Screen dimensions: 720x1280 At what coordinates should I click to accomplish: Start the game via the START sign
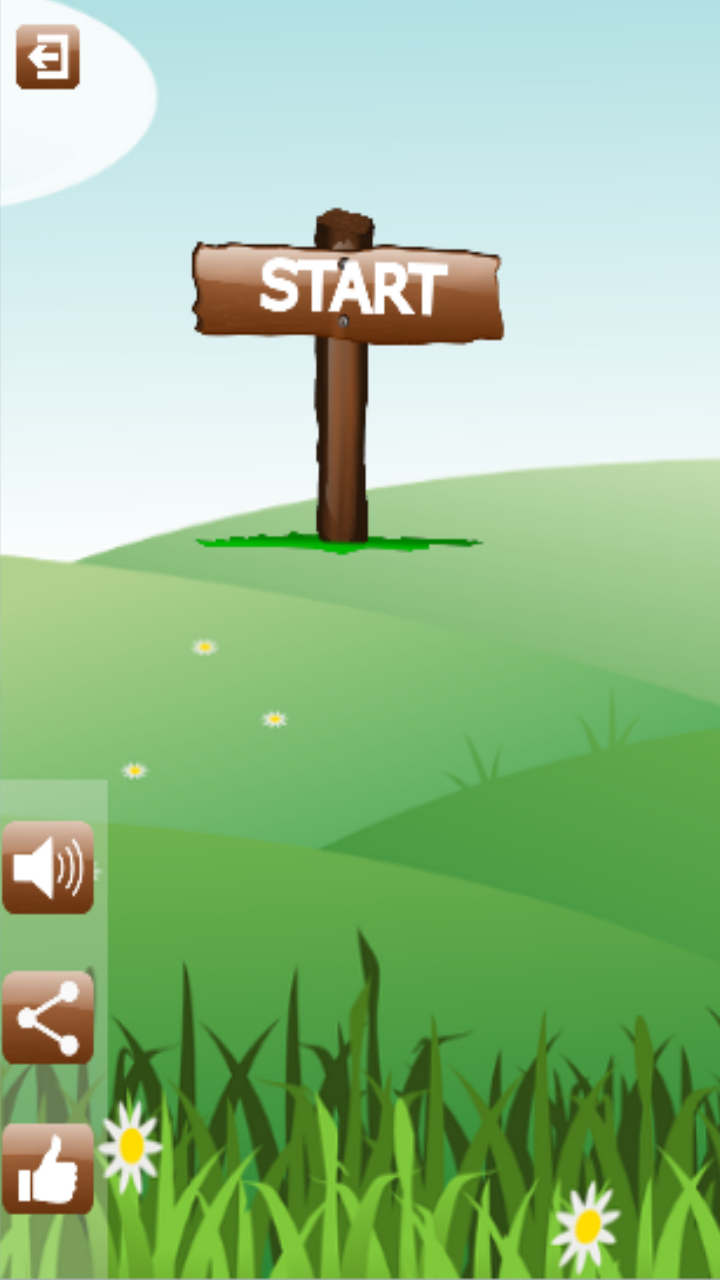350,290
